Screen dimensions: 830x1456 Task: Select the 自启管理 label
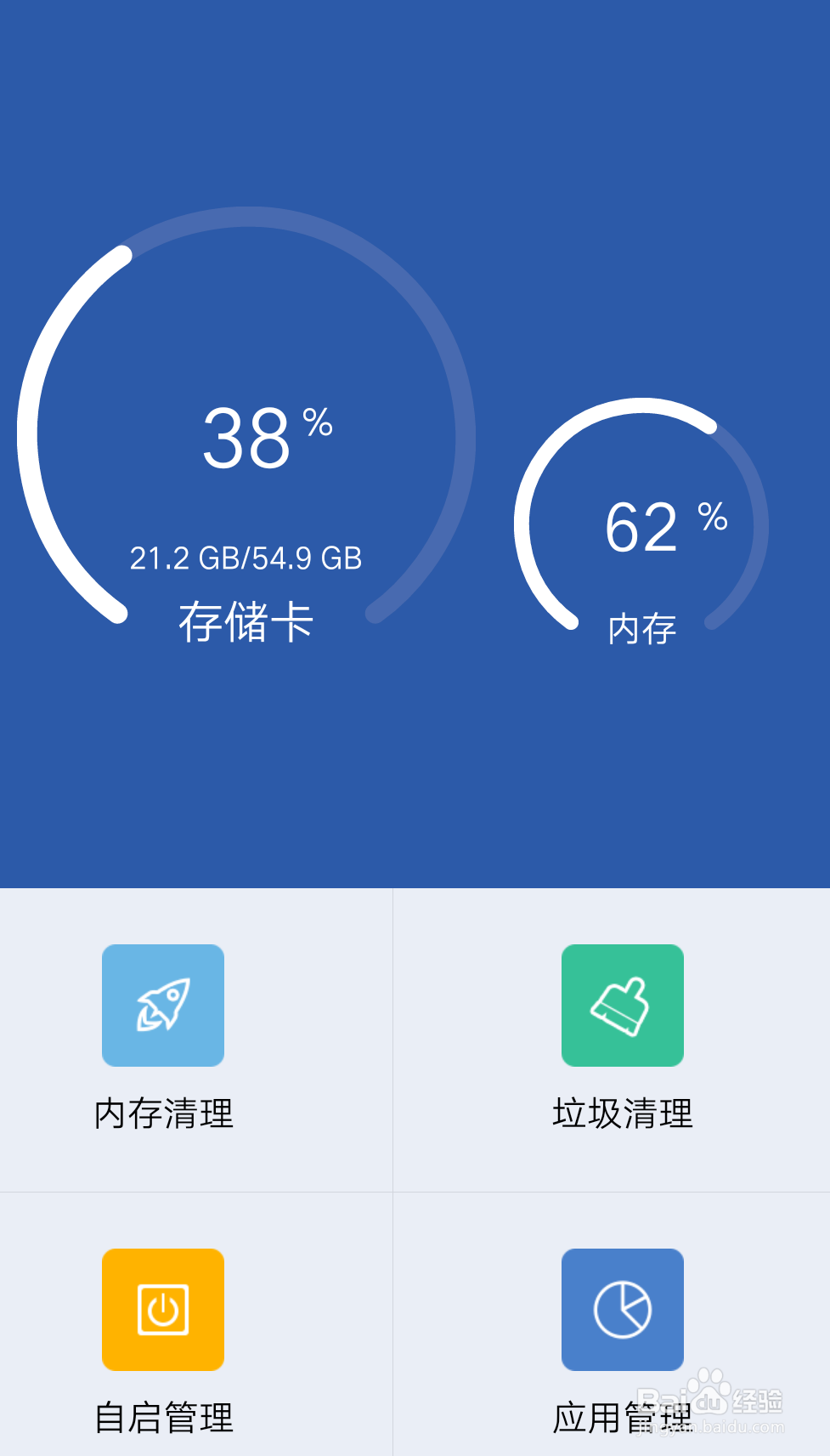(x=164, y=1417)
